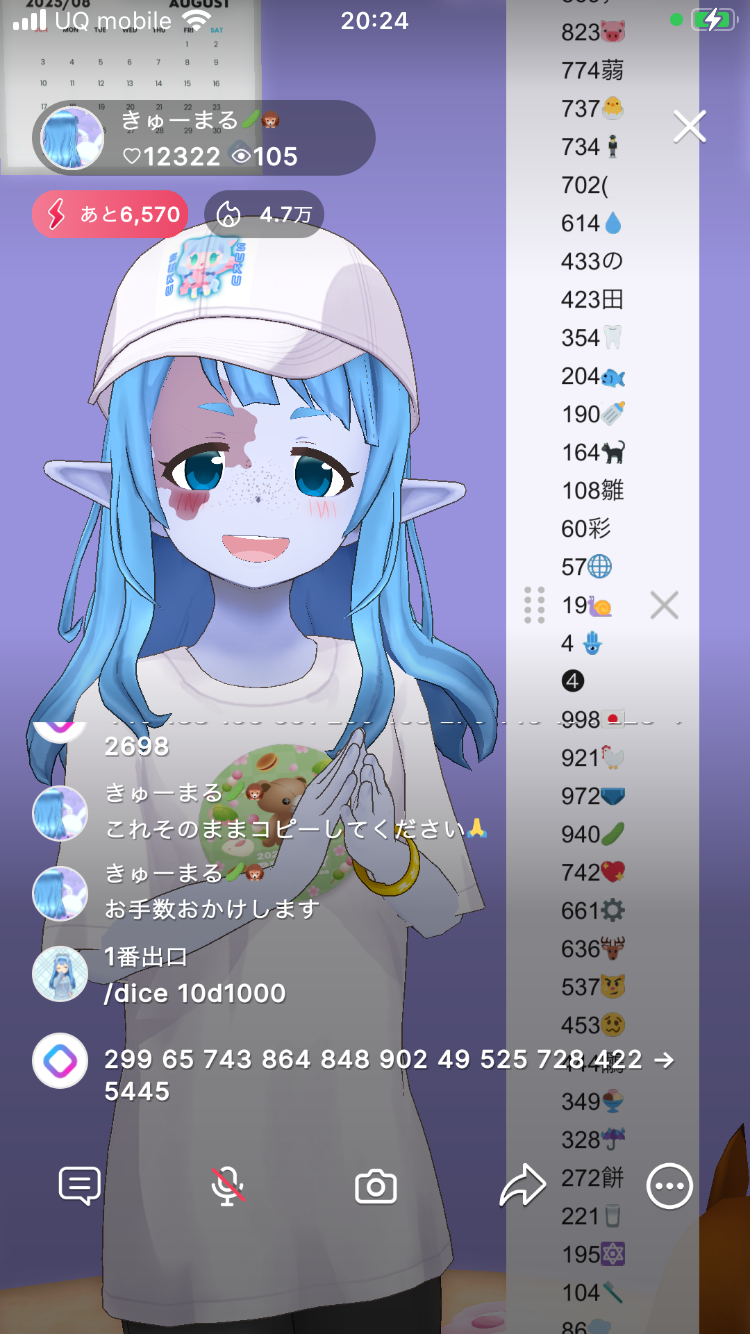This screenshot has height=1334, width=750.
Task: Open streamer きゅーまる's profile header
Action: click(205, 138)
